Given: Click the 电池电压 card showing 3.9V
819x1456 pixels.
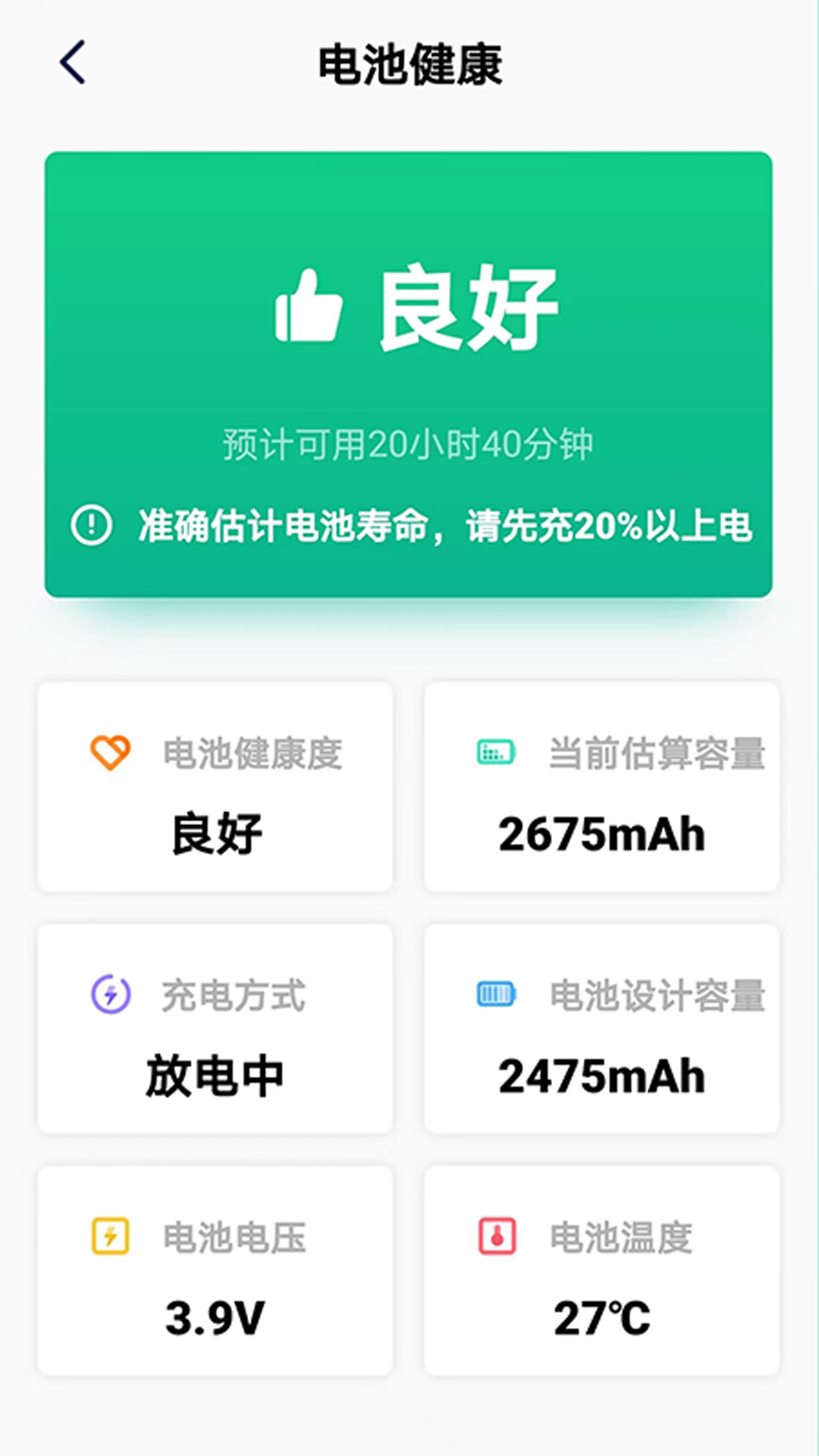Looking at the screenshot, I should click(x=215, y=1268).
